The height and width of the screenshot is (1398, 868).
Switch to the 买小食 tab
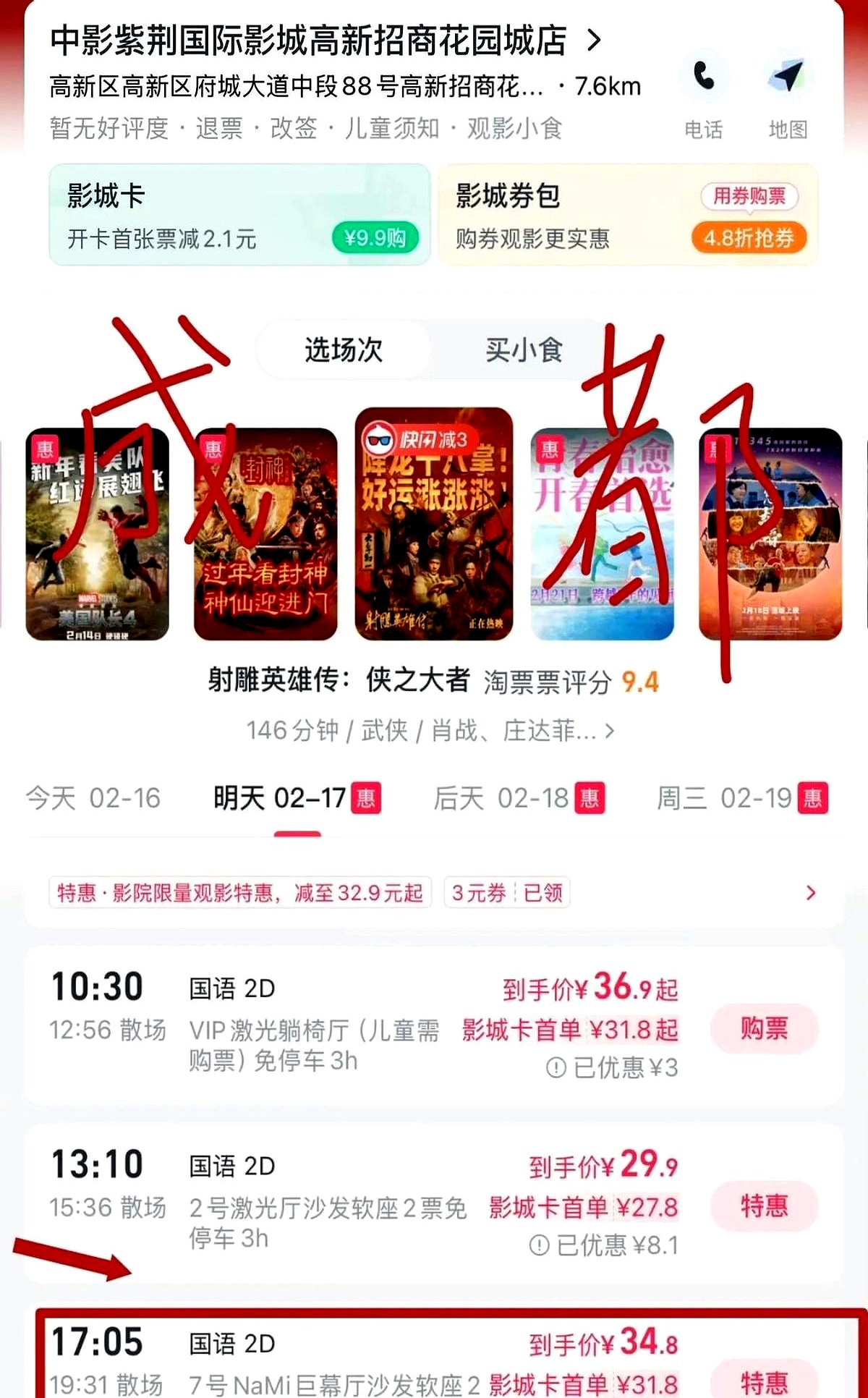523,350
